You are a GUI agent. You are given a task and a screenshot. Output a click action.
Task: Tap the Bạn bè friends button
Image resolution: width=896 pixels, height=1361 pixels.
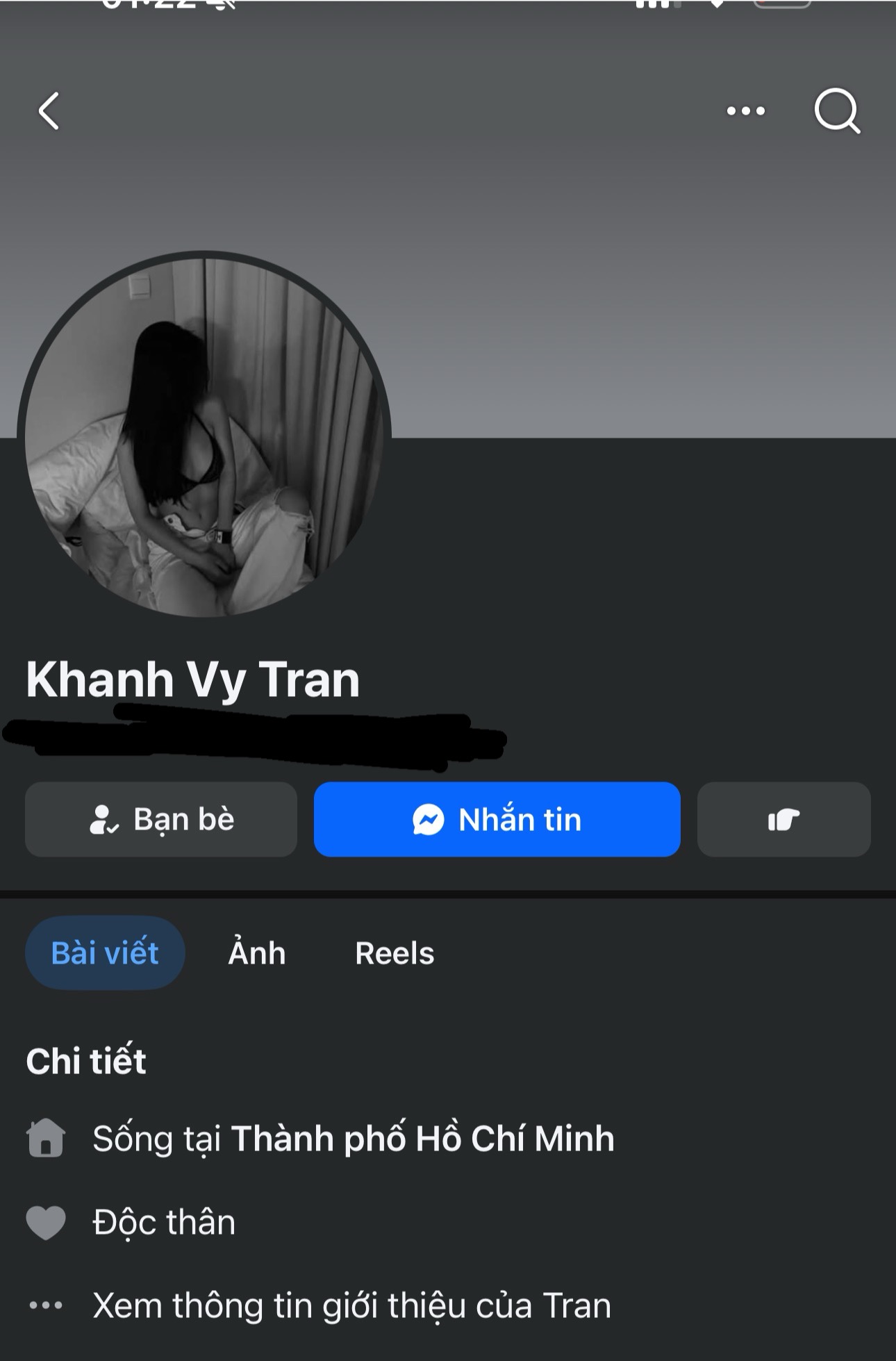161,820
